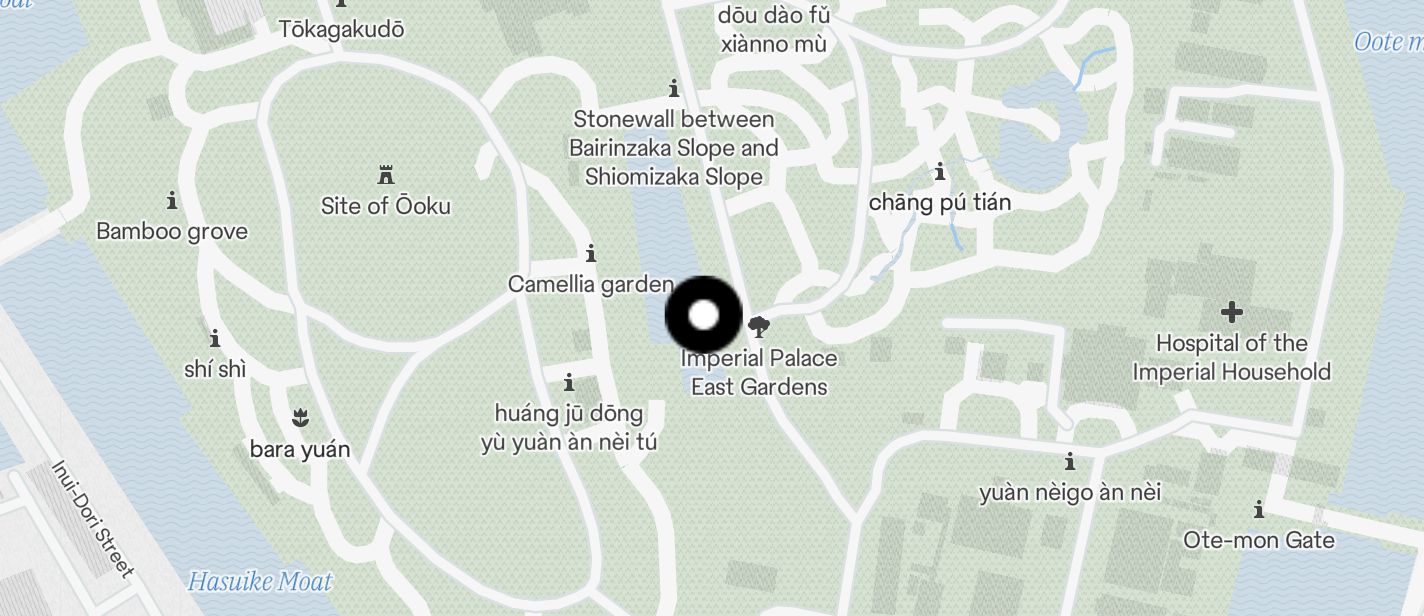Tap the shí shì info marker

pos(215,339)
